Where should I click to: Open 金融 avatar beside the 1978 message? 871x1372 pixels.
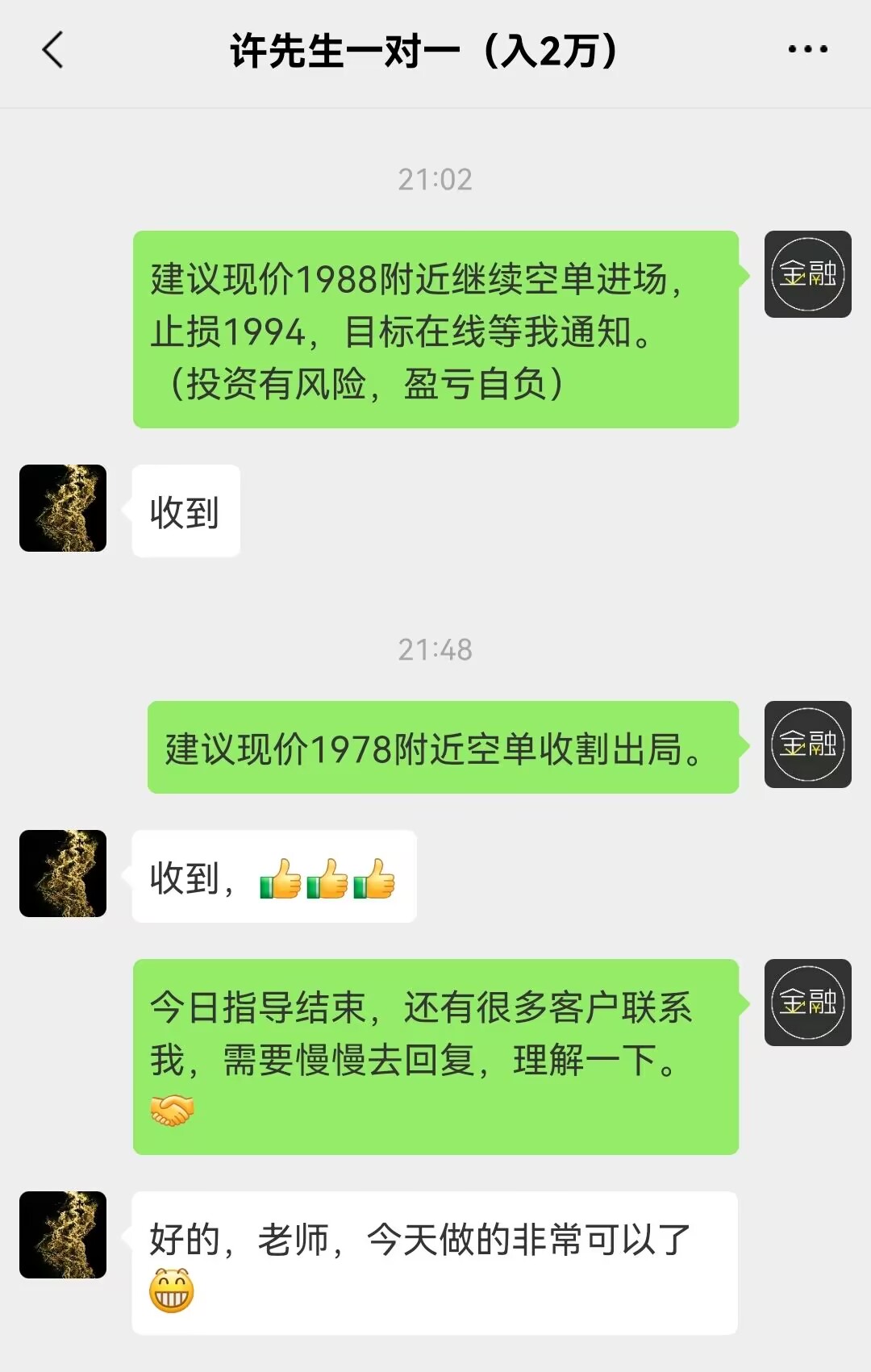point(807,744)
